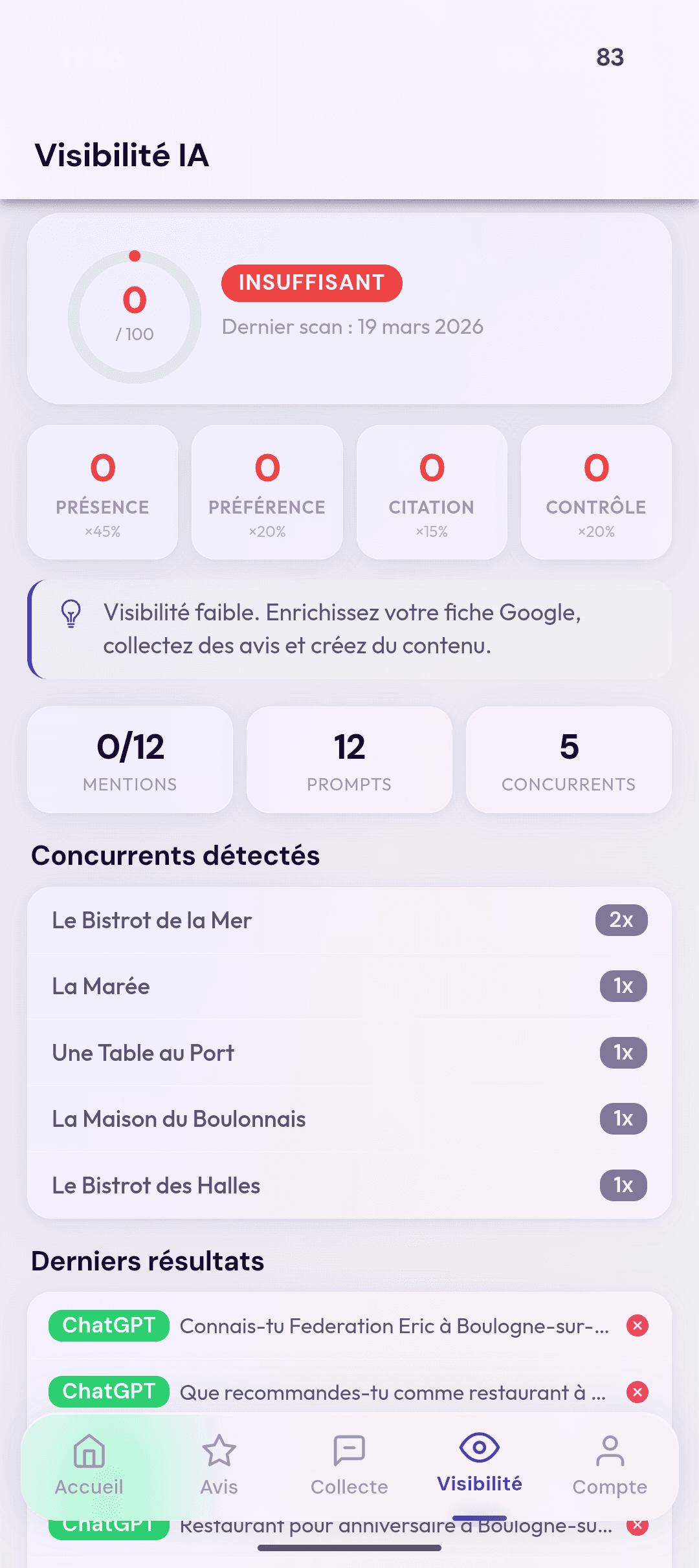Tap the ChatGPT badge on the first result
This screenshot has height=1568, width=699.
coord(108,1325)
